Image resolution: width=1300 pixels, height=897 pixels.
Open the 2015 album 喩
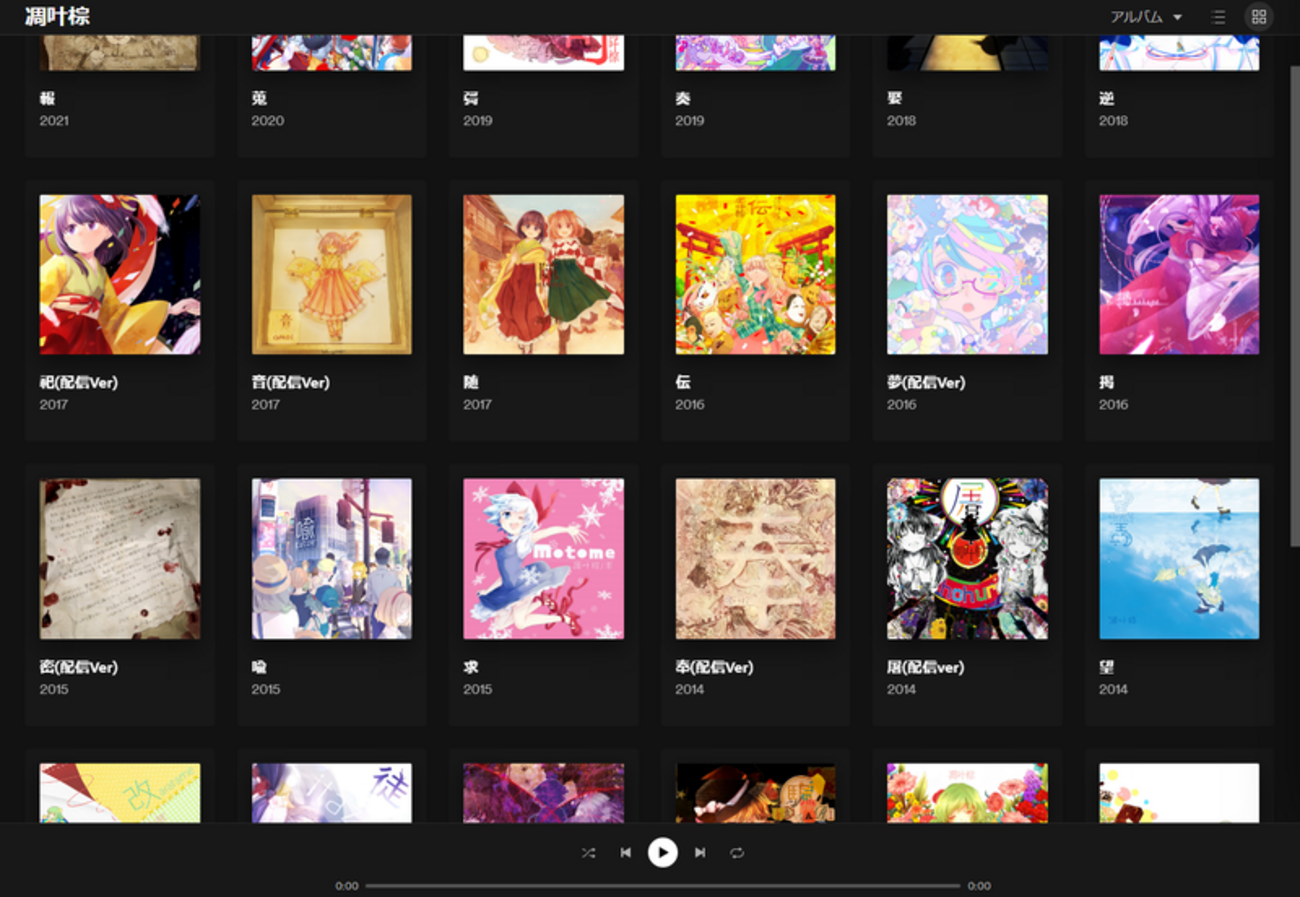(x=331, y=559)
